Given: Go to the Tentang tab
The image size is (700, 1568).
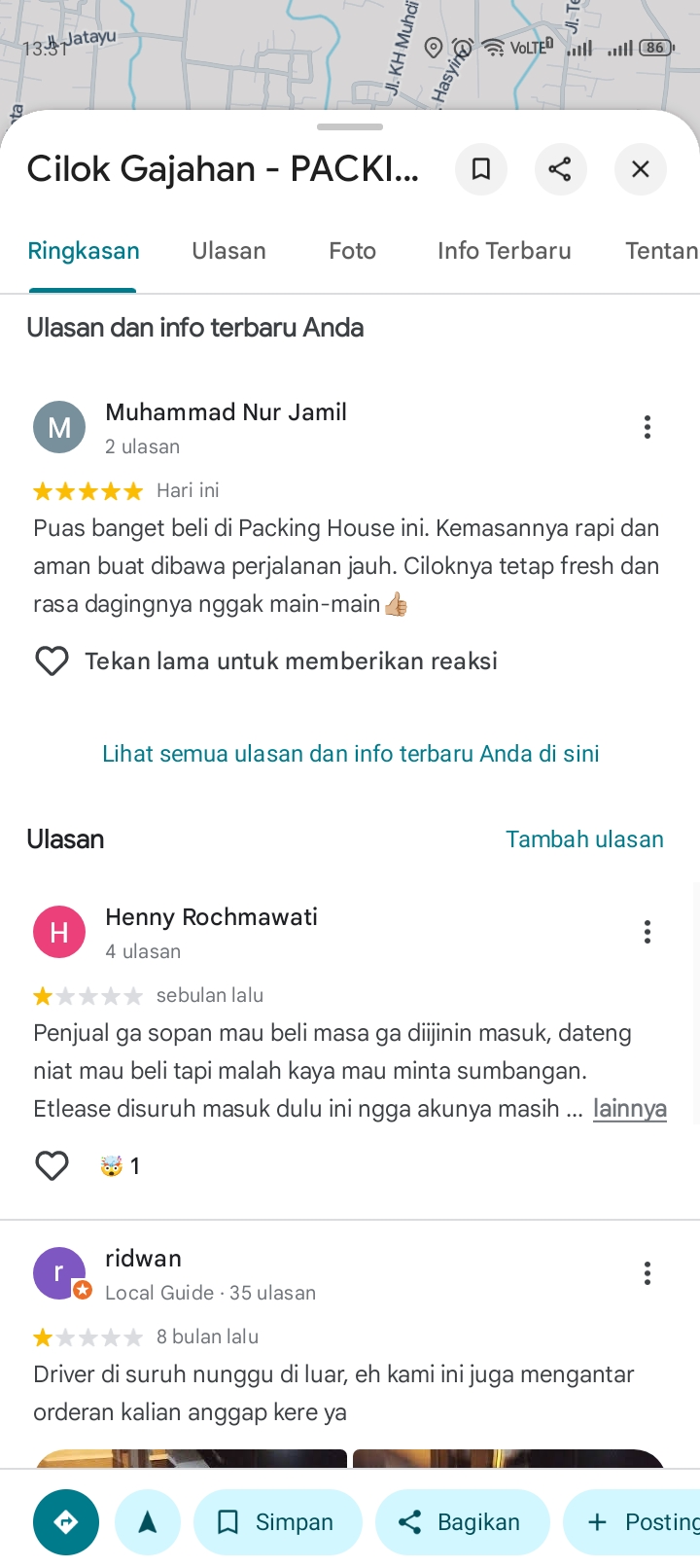Looking at the screenshot, I should tap(661, 251).
